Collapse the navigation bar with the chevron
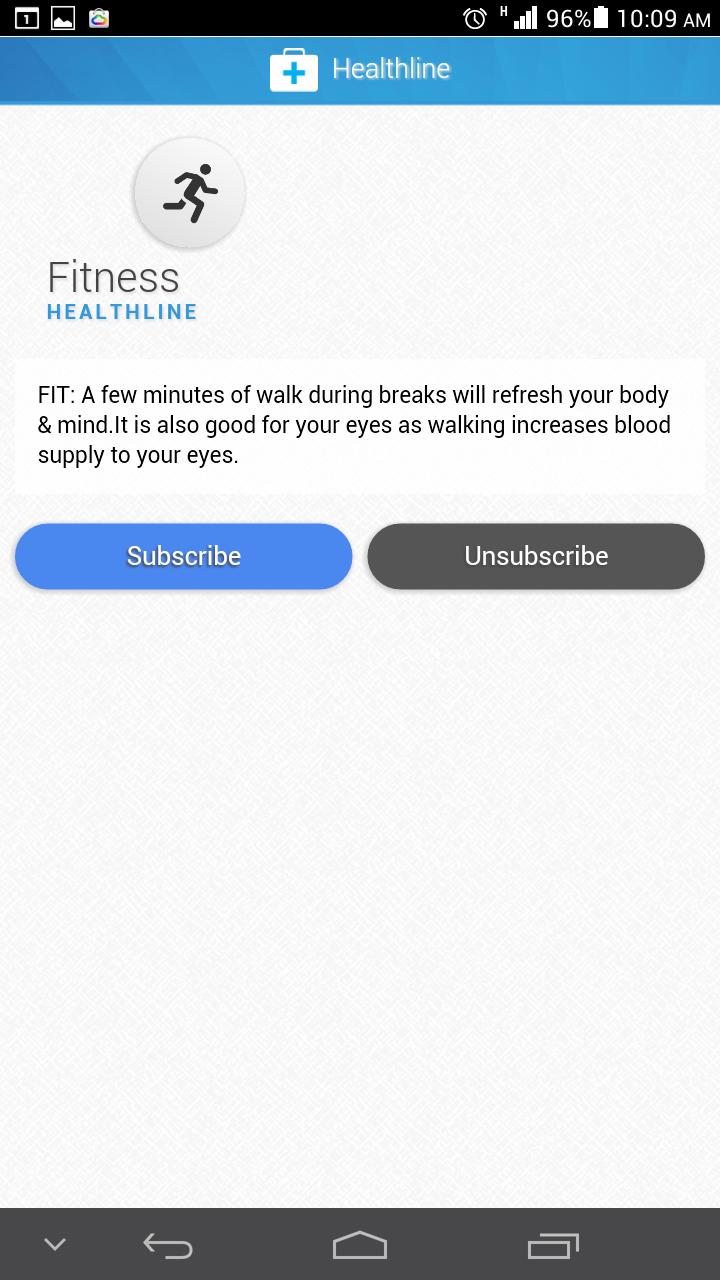 tap(53, 1245)
